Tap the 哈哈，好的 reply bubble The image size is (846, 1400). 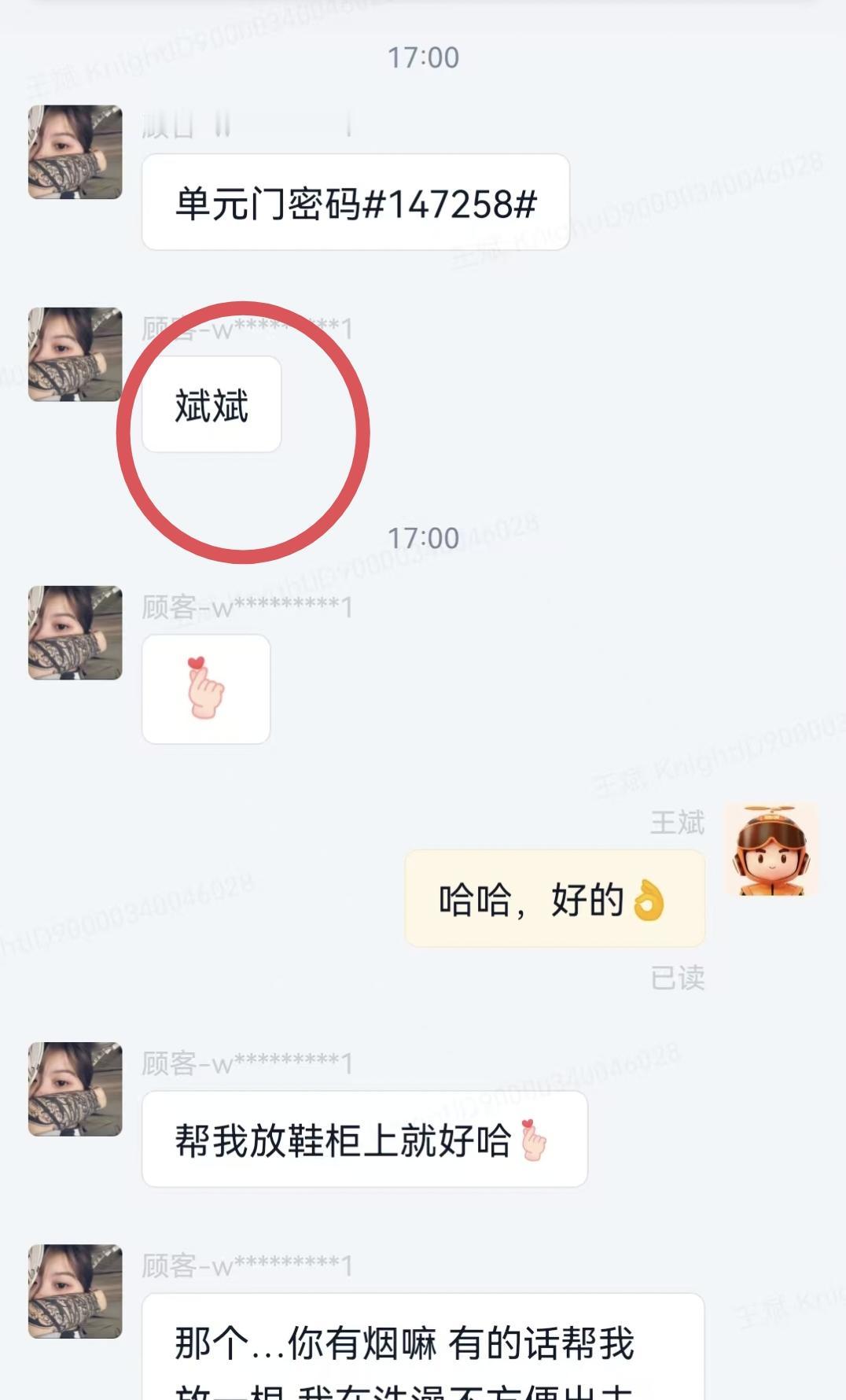(x=554, y=897)
